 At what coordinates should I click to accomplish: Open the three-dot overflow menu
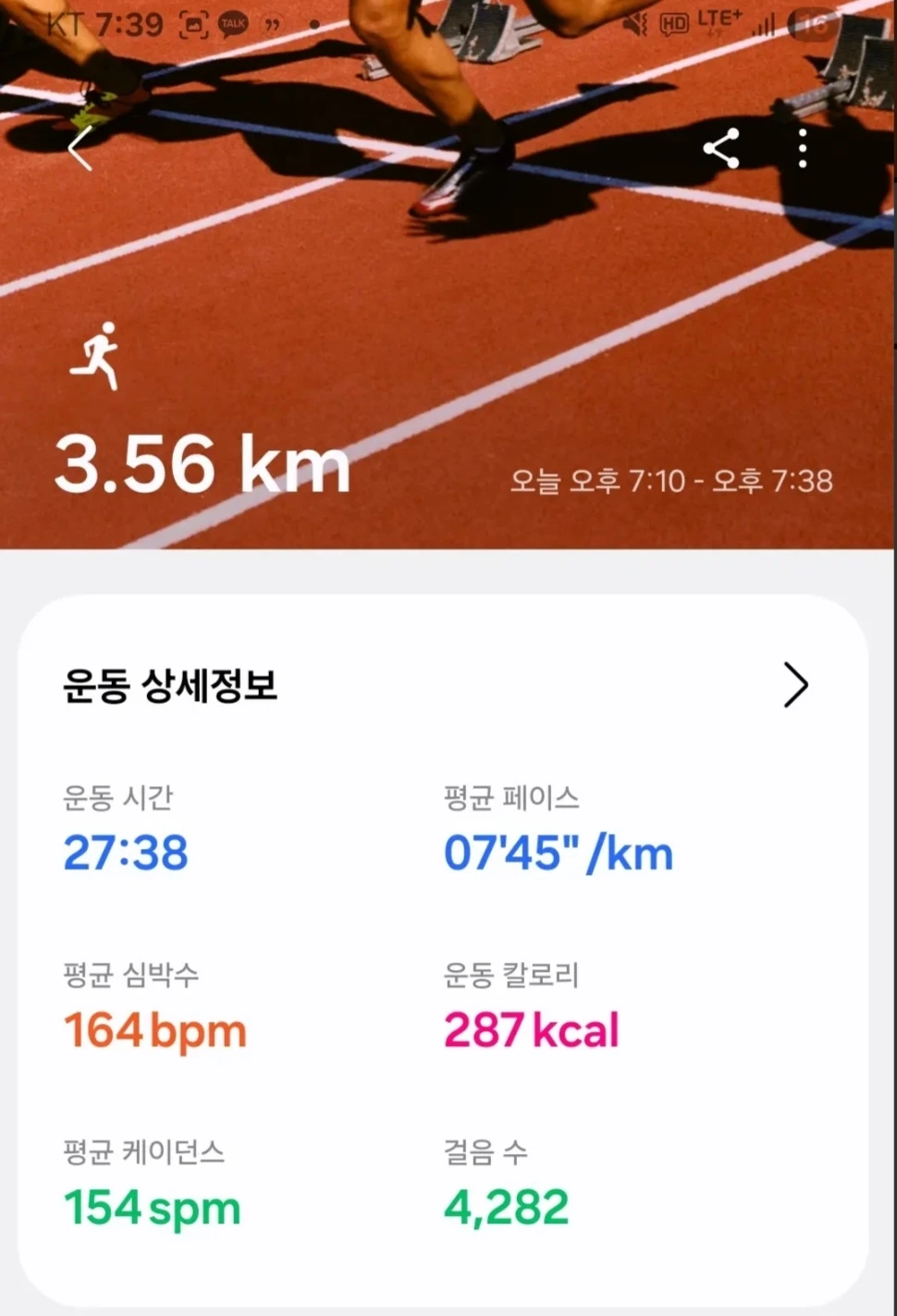[803, 148]
